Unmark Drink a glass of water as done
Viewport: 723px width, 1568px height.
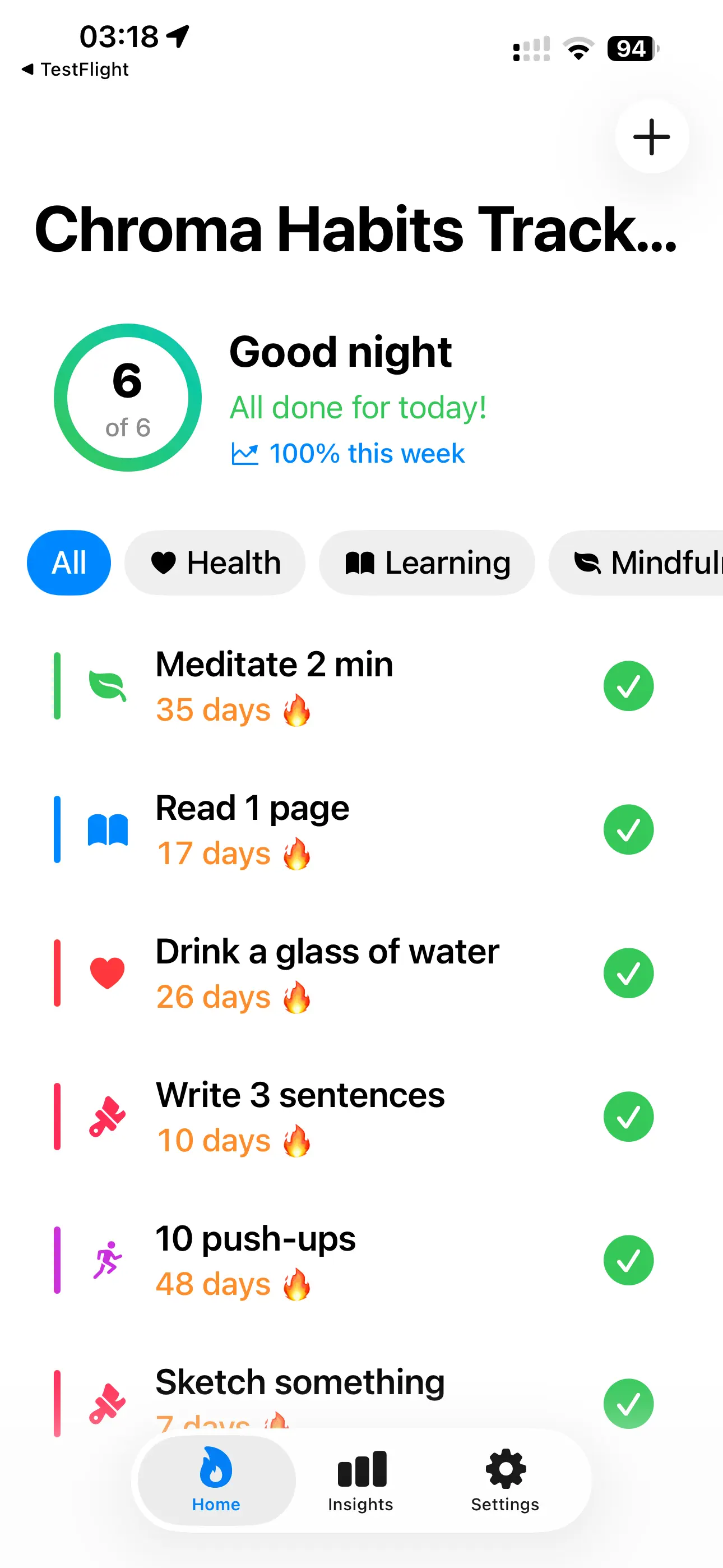click(629, 972)
